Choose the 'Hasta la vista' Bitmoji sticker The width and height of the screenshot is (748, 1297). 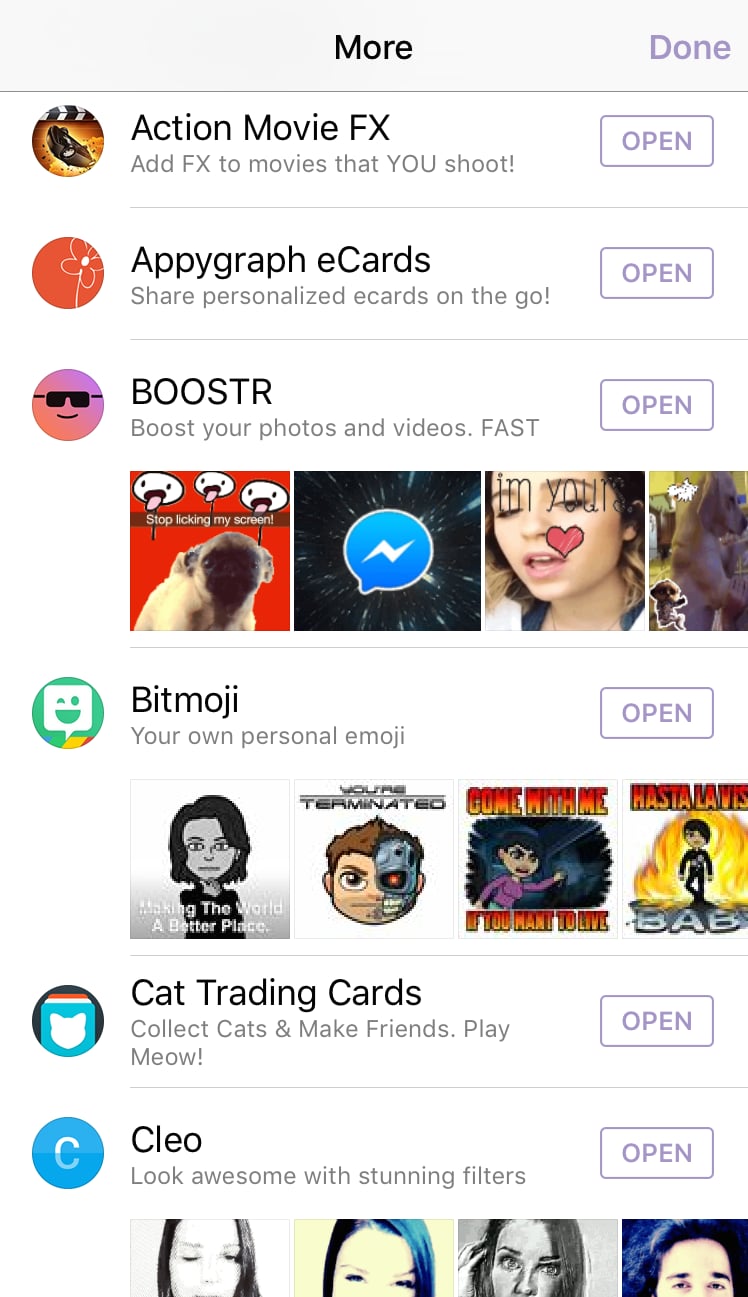[x=685, y=859]
